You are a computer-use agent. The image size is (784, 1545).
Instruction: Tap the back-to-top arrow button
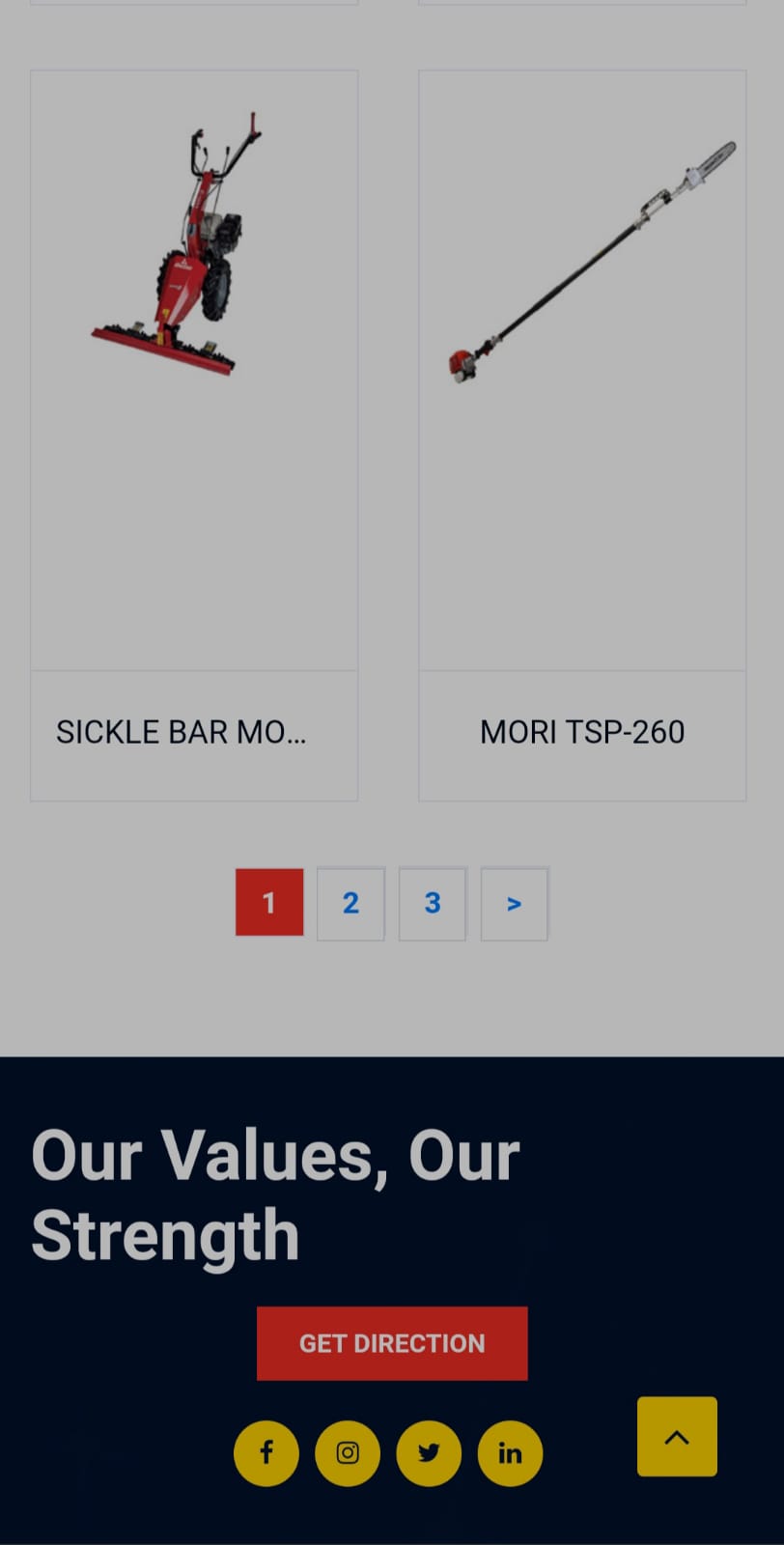[677, 1436]
